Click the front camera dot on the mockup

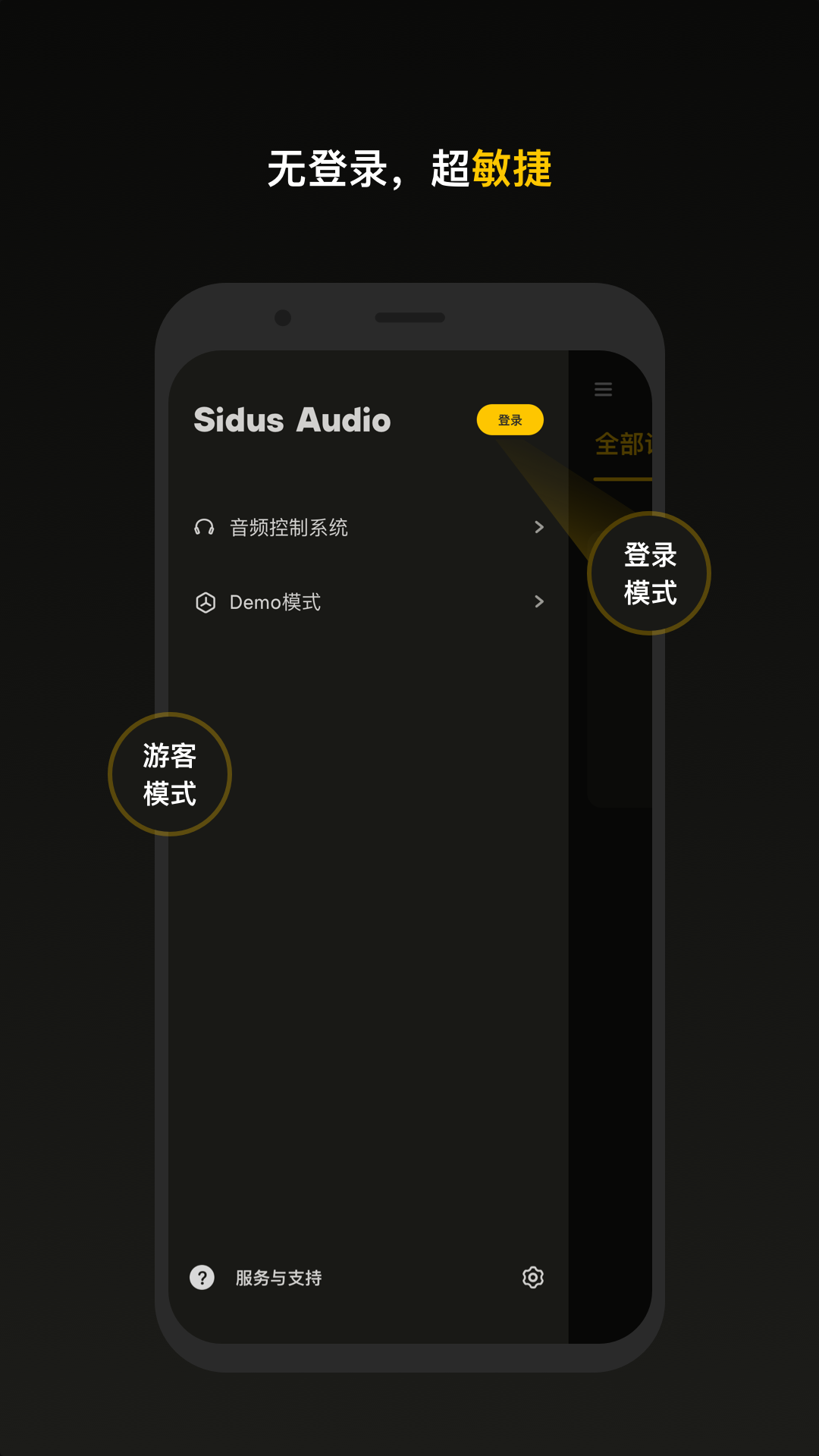[284, 316]
